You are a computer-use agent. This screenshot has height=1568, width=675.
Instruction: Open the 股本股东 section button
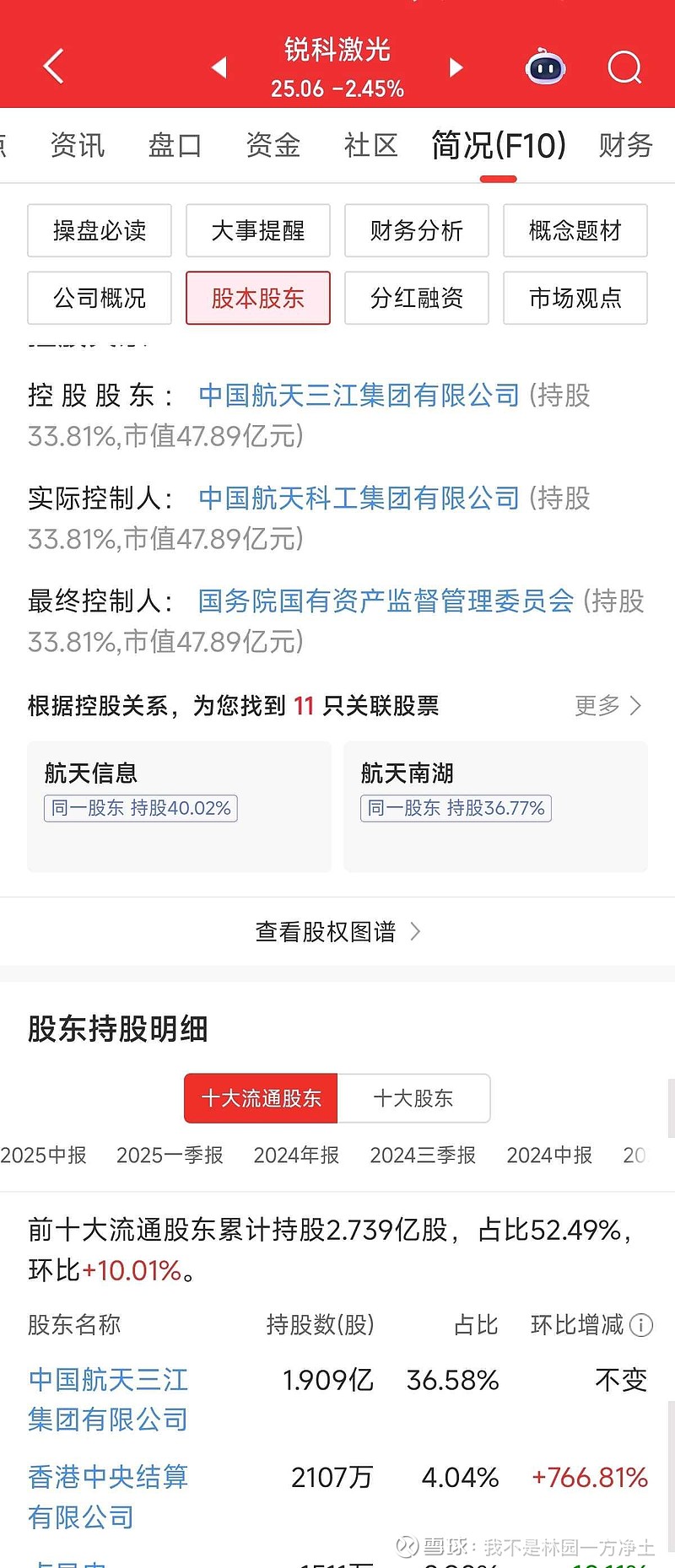point(257,298)
